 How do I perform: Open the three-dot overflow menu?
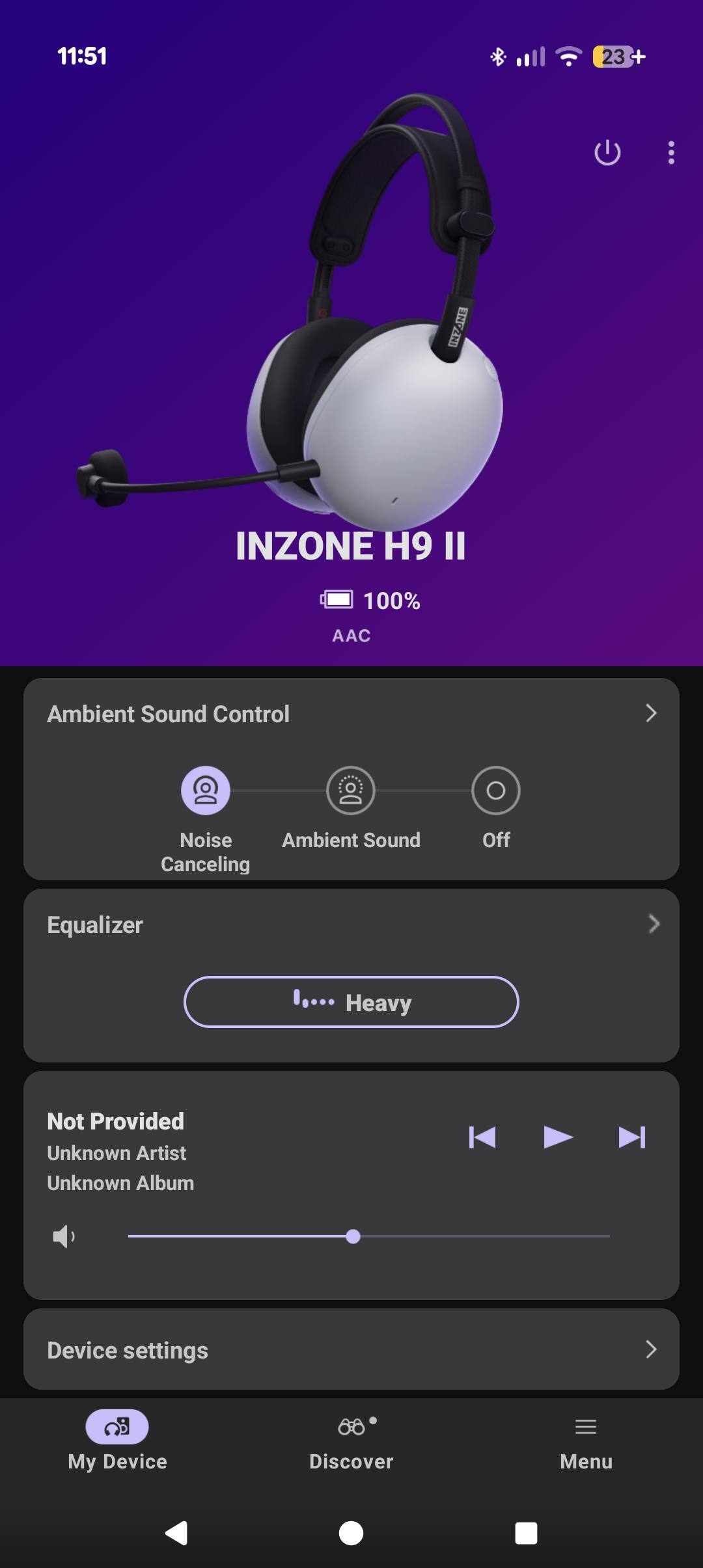[x=671, y=153]
